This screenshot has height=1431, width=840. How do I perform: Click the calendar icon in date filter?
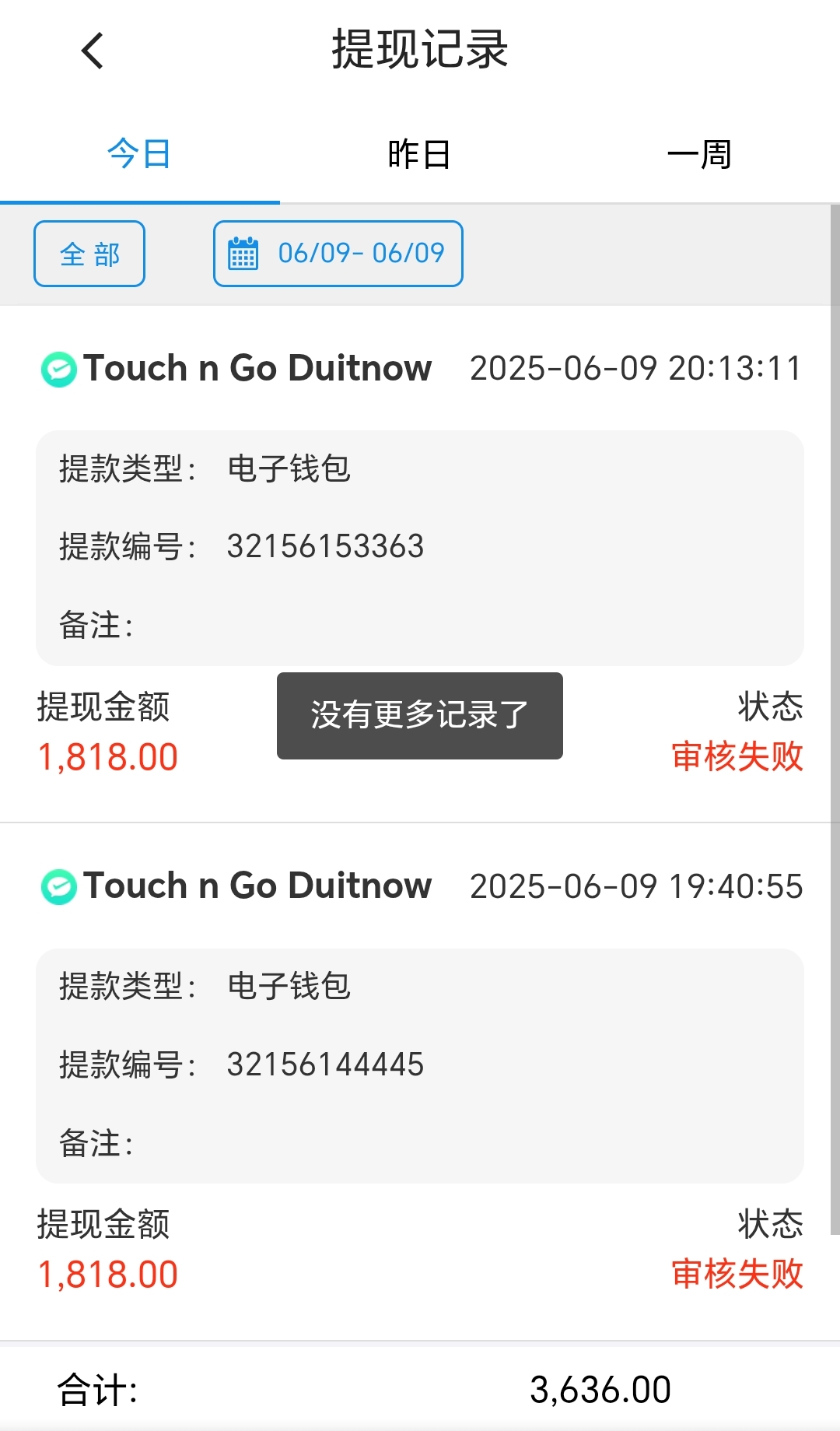243,254
